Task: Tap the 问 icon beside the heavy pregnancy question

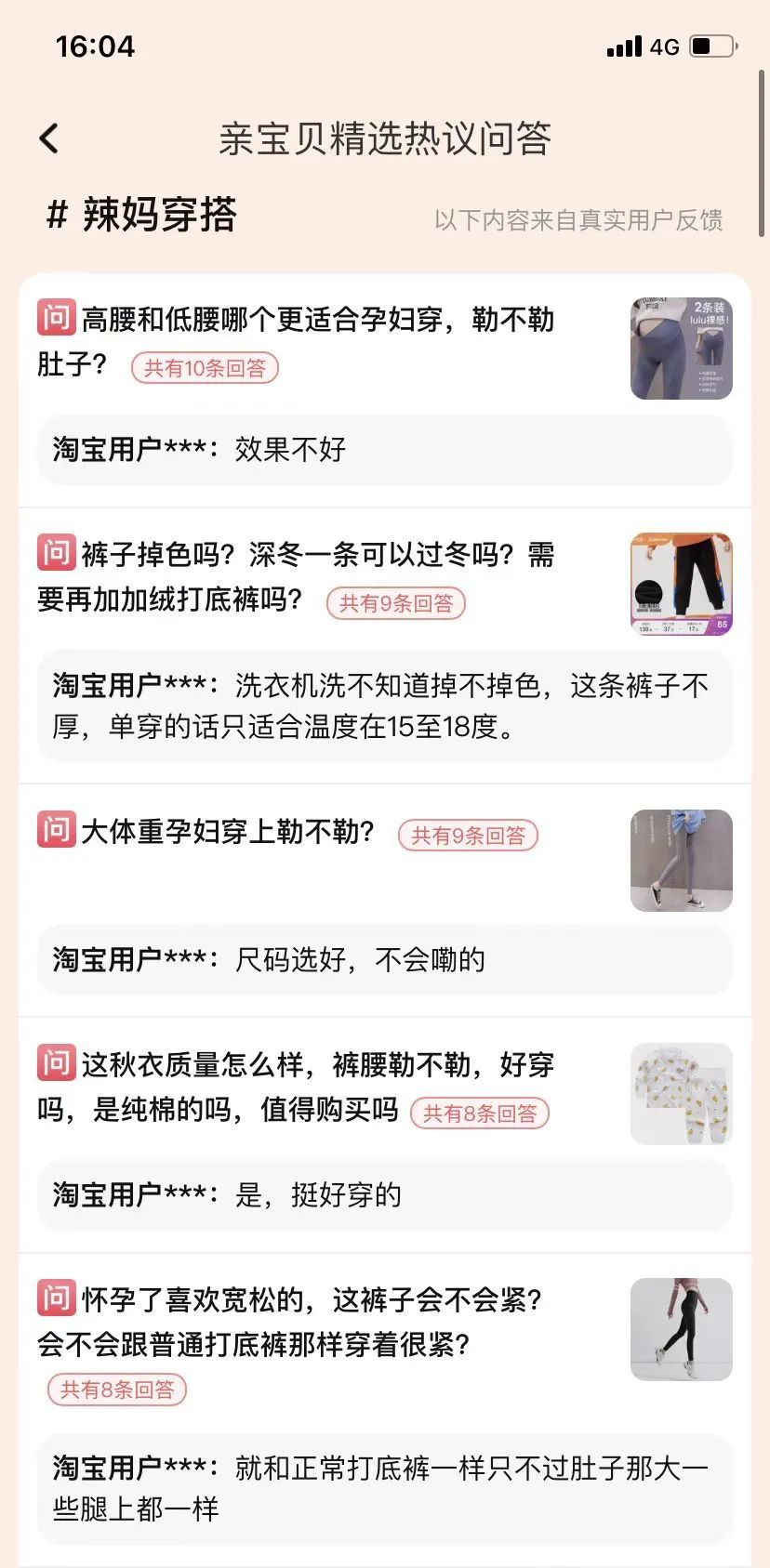Action: (56, 830)
